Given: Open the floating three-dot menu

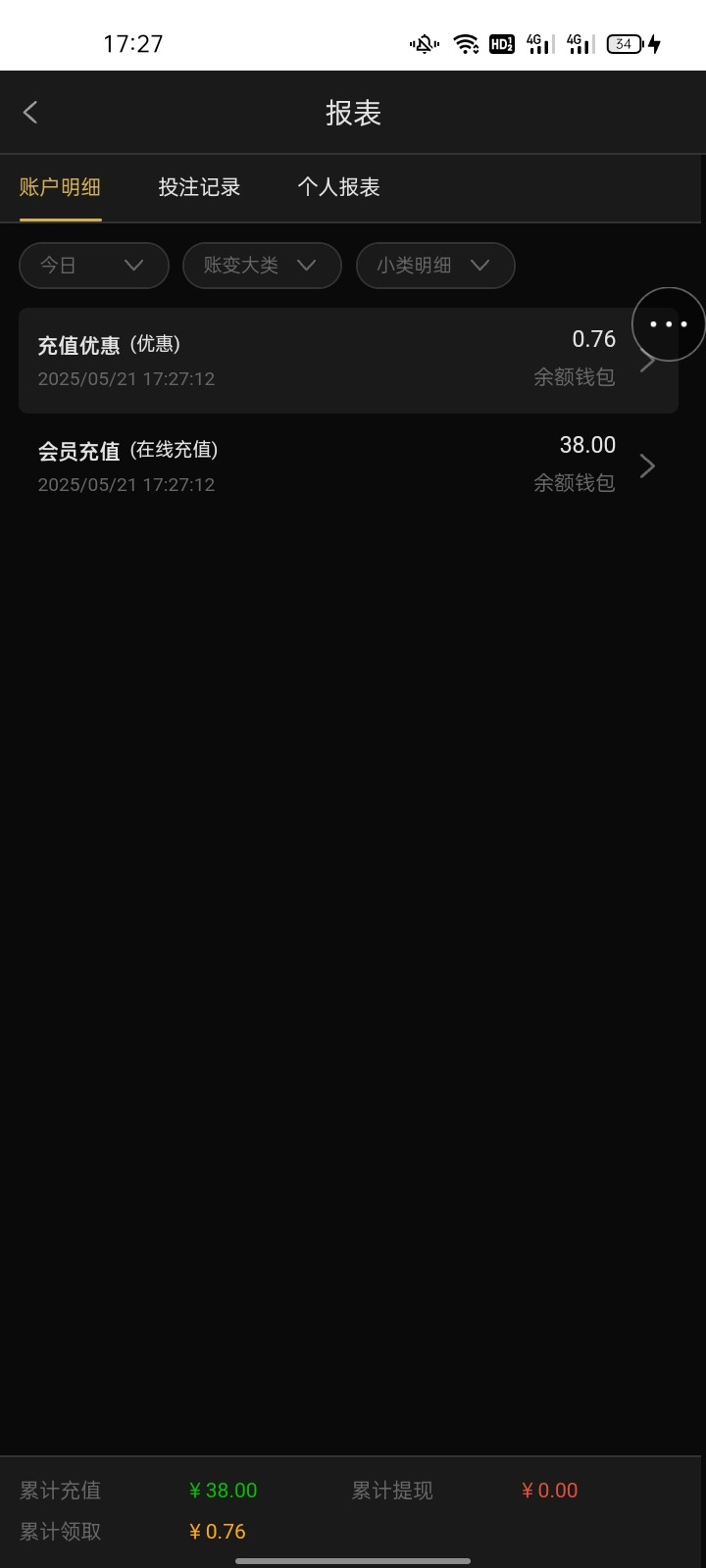Looking at the screenshot, I should (x=669, y=324).
